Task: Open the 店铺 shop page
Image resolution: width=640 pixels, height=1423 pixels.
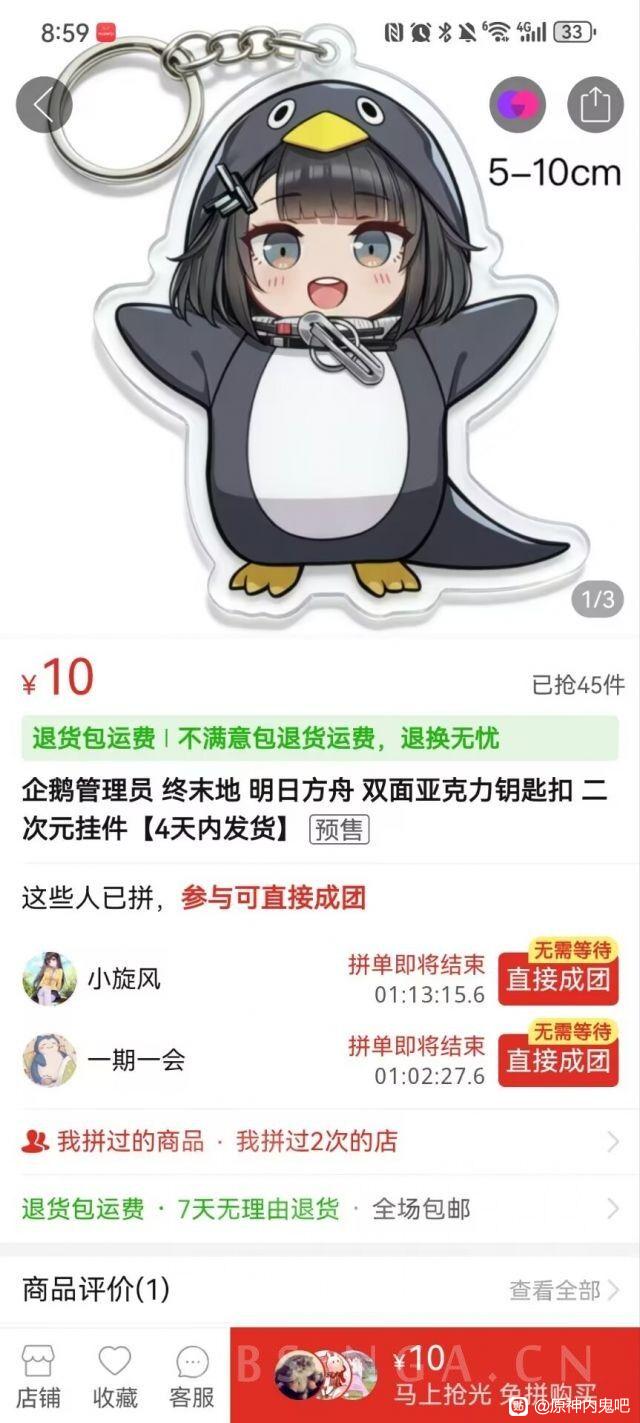Action: [38, 1376]
